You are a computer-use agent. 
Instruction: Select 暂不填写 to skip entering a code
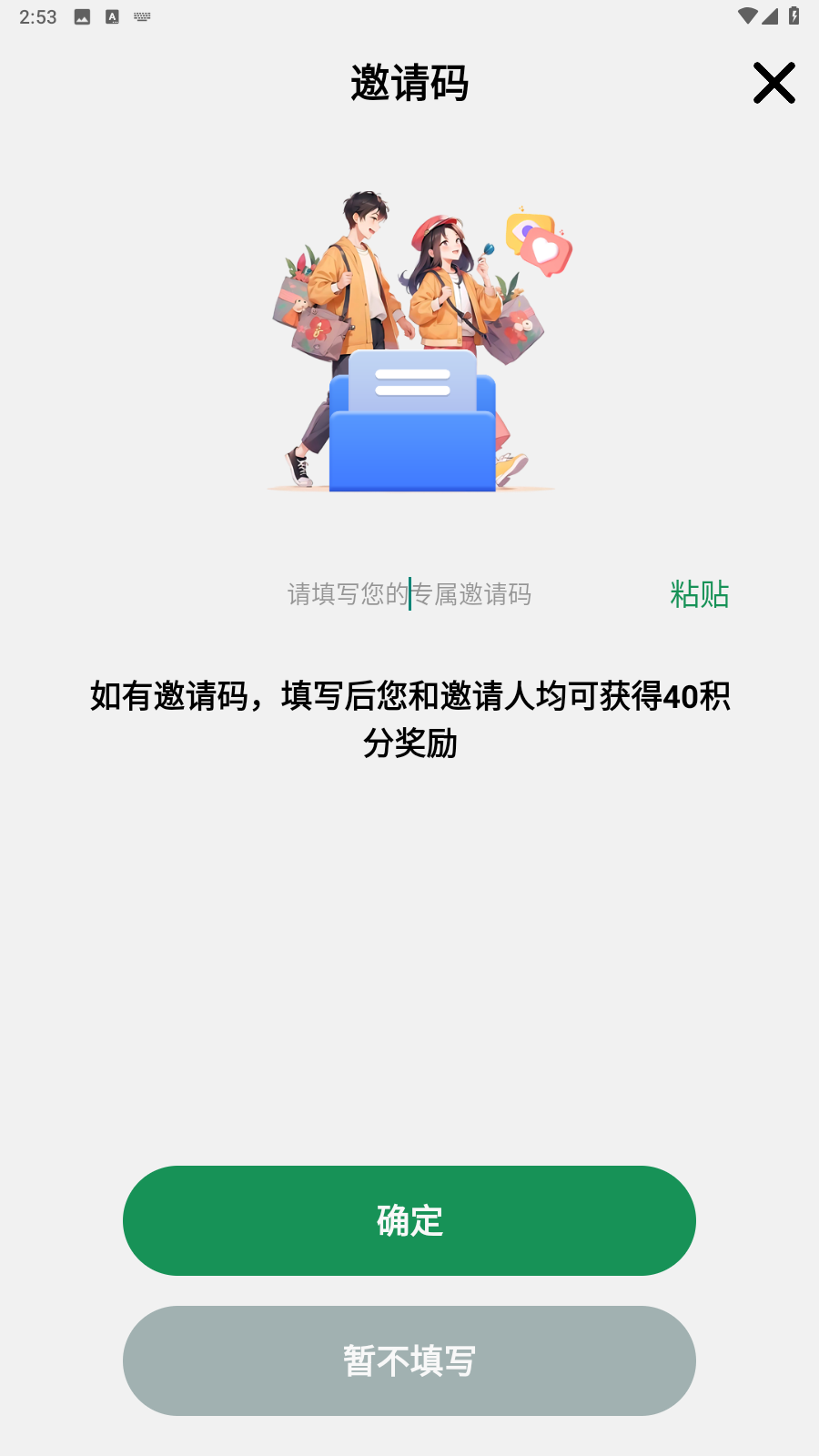click(409, 1360)
